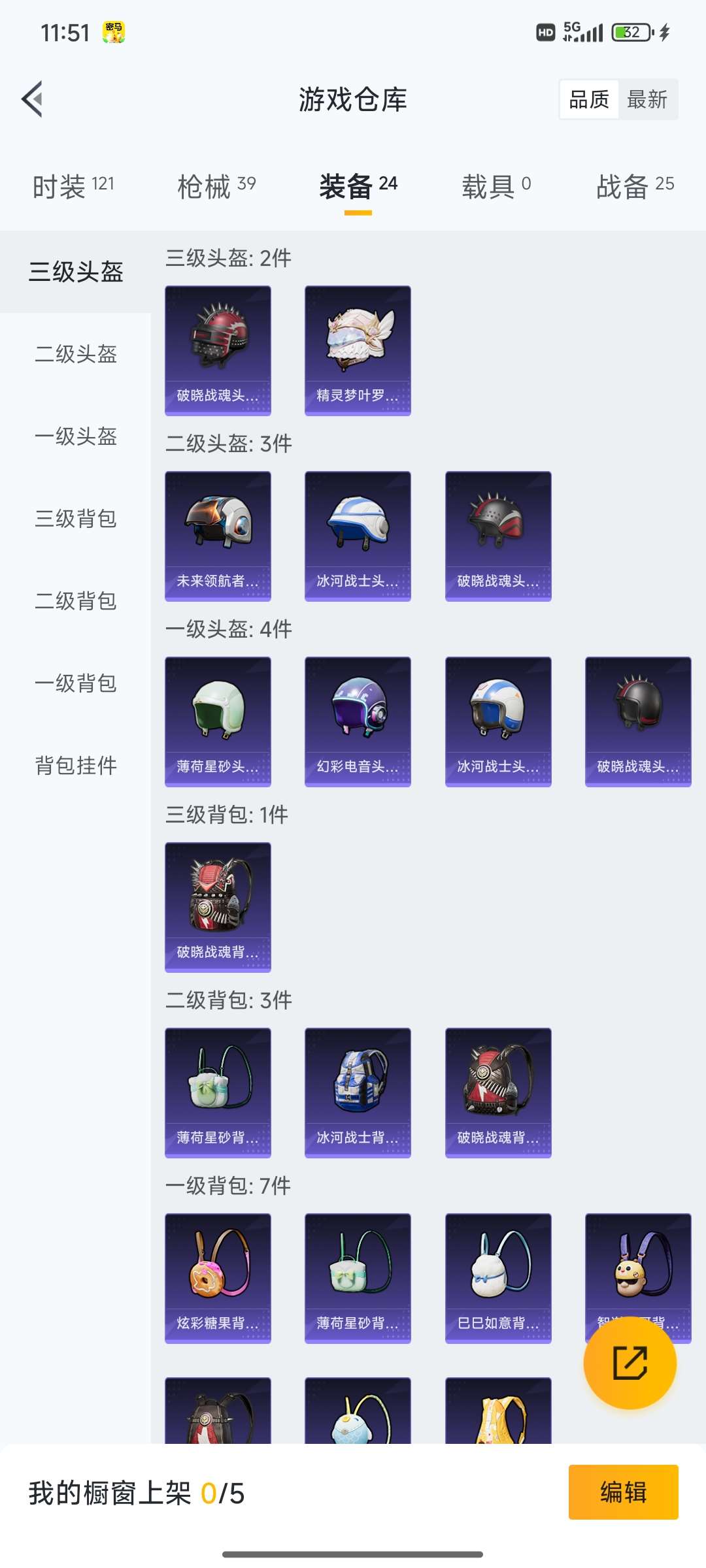Tap the 冰河战士头盔 in 二级头盔 section

click(x=358, y=536)
